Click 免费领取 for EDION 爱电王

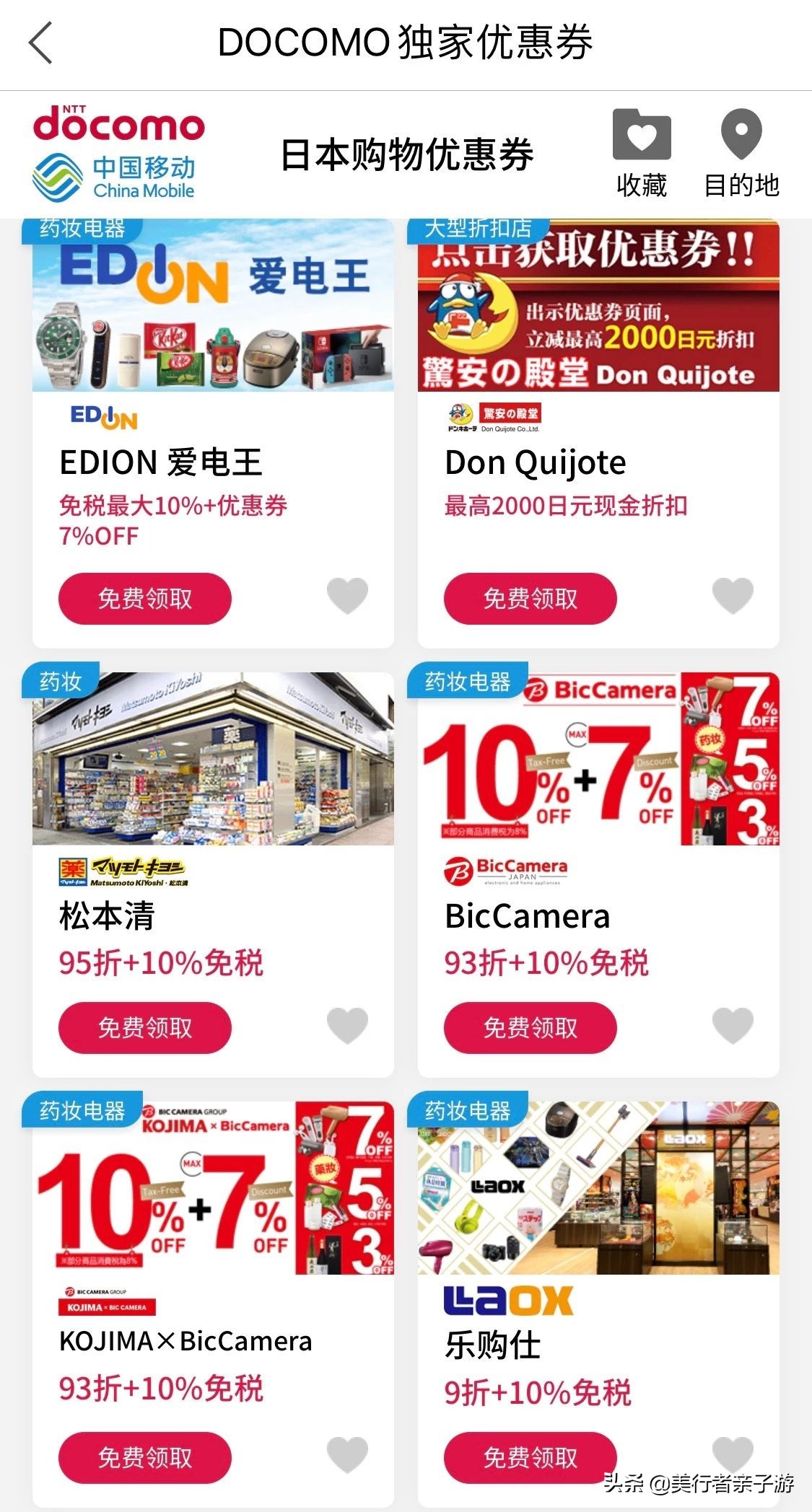[144, 598]
